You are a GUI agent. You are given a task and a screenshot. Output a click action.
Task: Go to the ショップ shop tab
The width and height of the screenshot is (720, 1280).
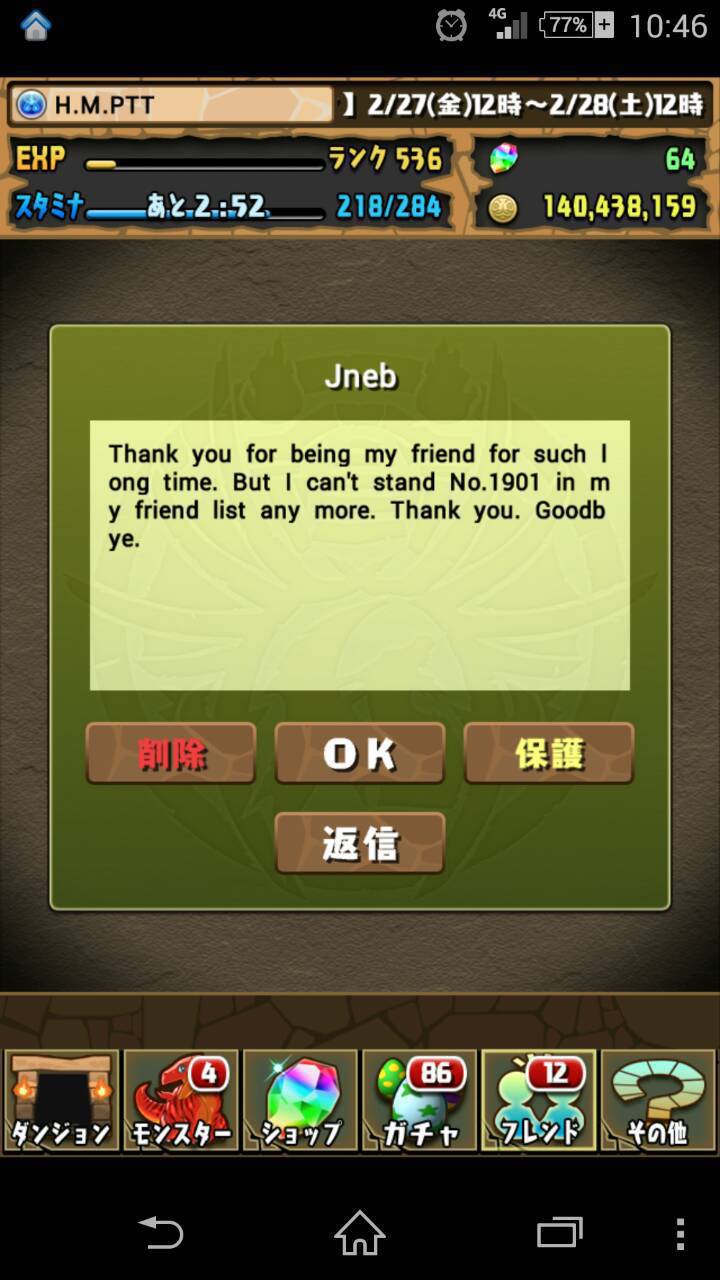tap(300, 1100)
